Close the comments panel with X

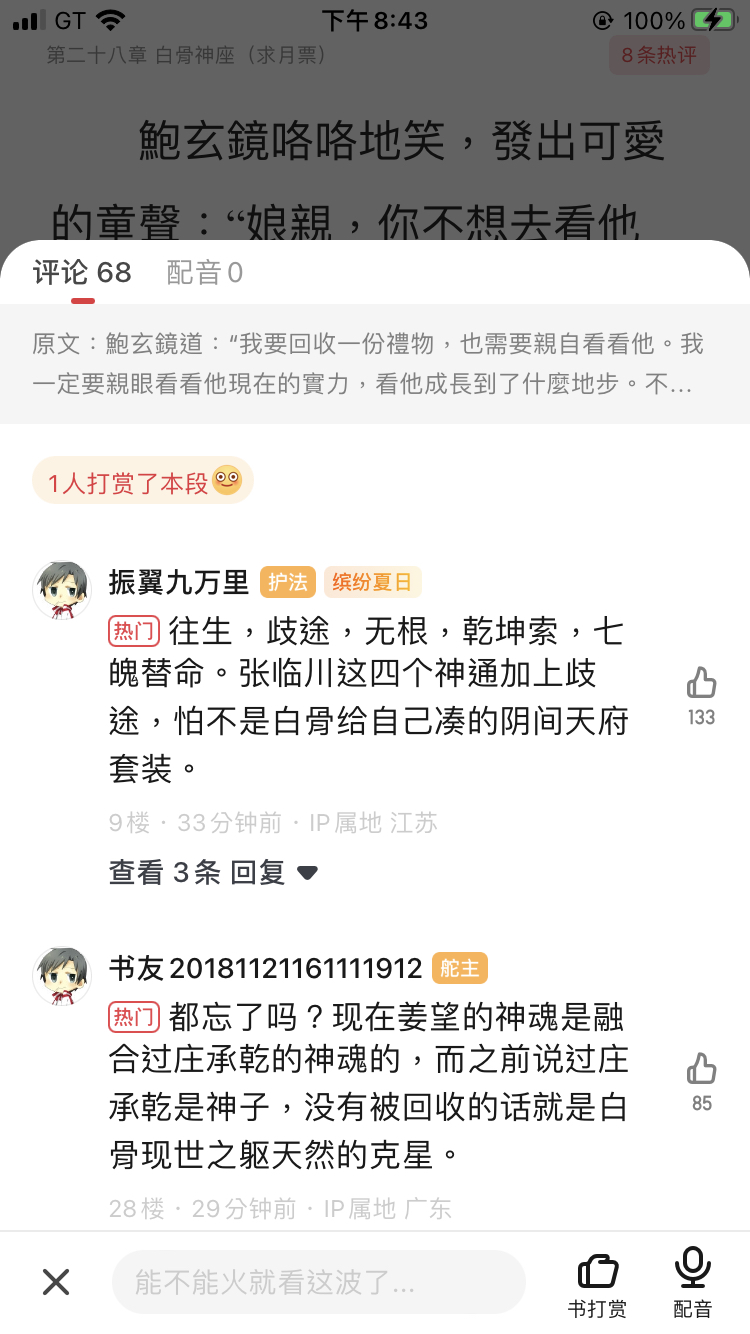[x=56, y=1281]
